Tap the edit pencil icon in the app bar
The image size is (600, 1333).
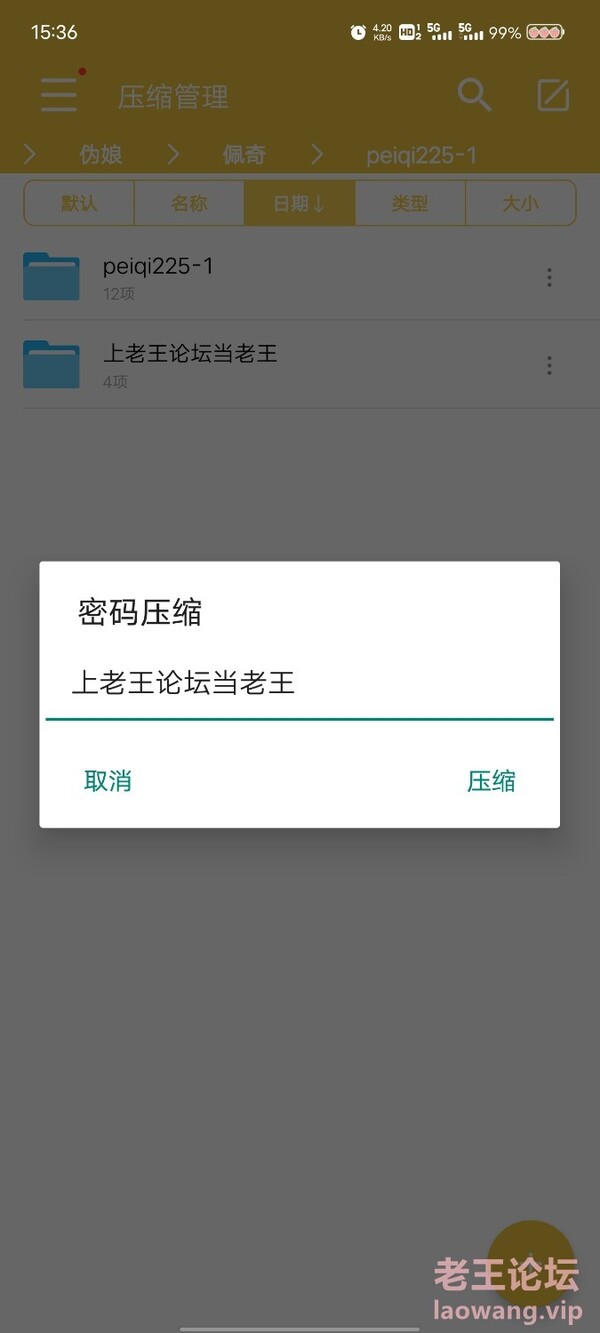pos(553,95)
